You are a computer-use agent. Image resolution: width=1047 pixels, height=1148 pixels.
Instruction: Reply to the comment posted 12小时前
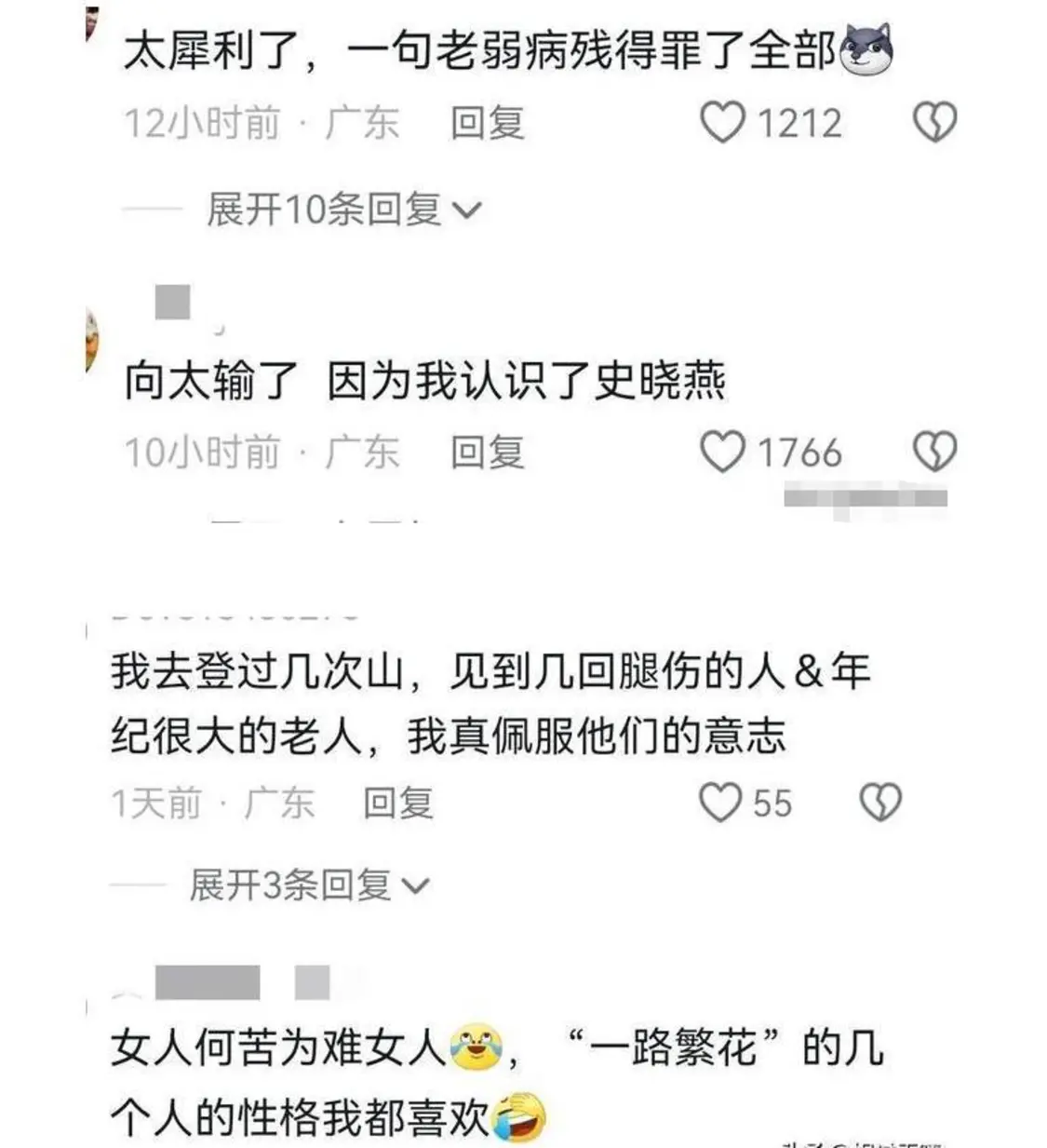tap(487, 123)
